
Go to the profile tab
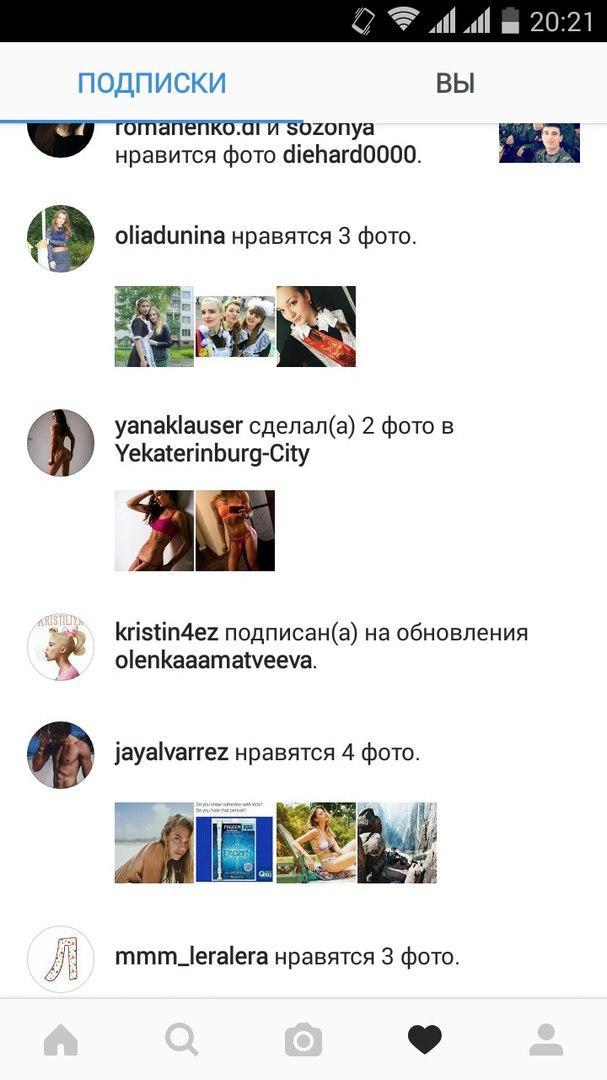(546, 1040)
